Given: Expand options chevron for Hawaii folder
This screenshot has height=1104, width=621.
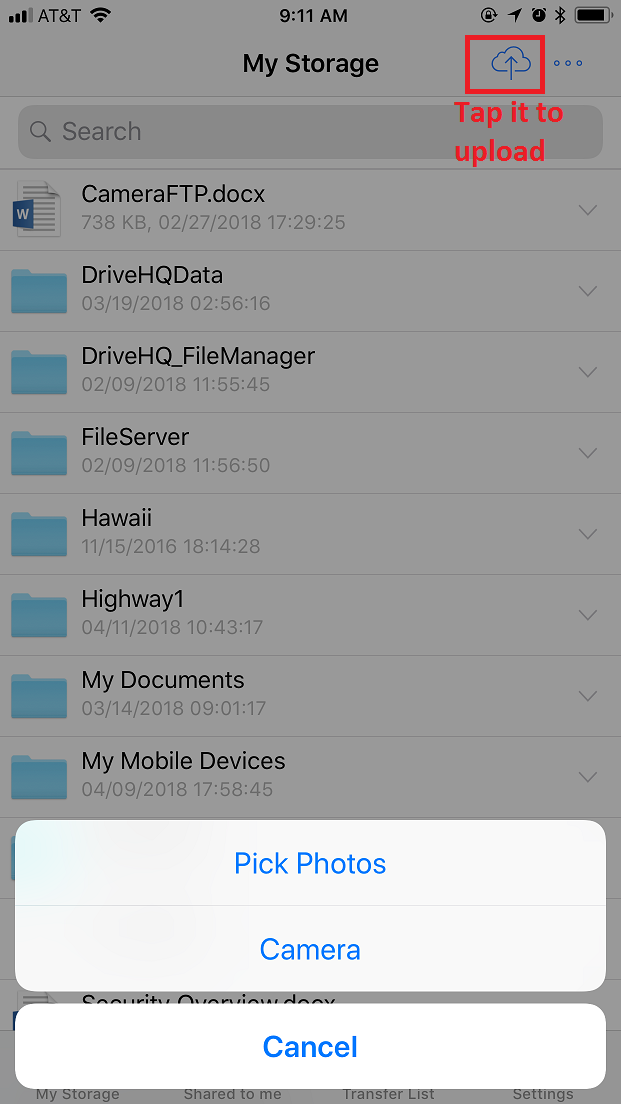Looking at the screenshot, I should [x=588, y=534].
